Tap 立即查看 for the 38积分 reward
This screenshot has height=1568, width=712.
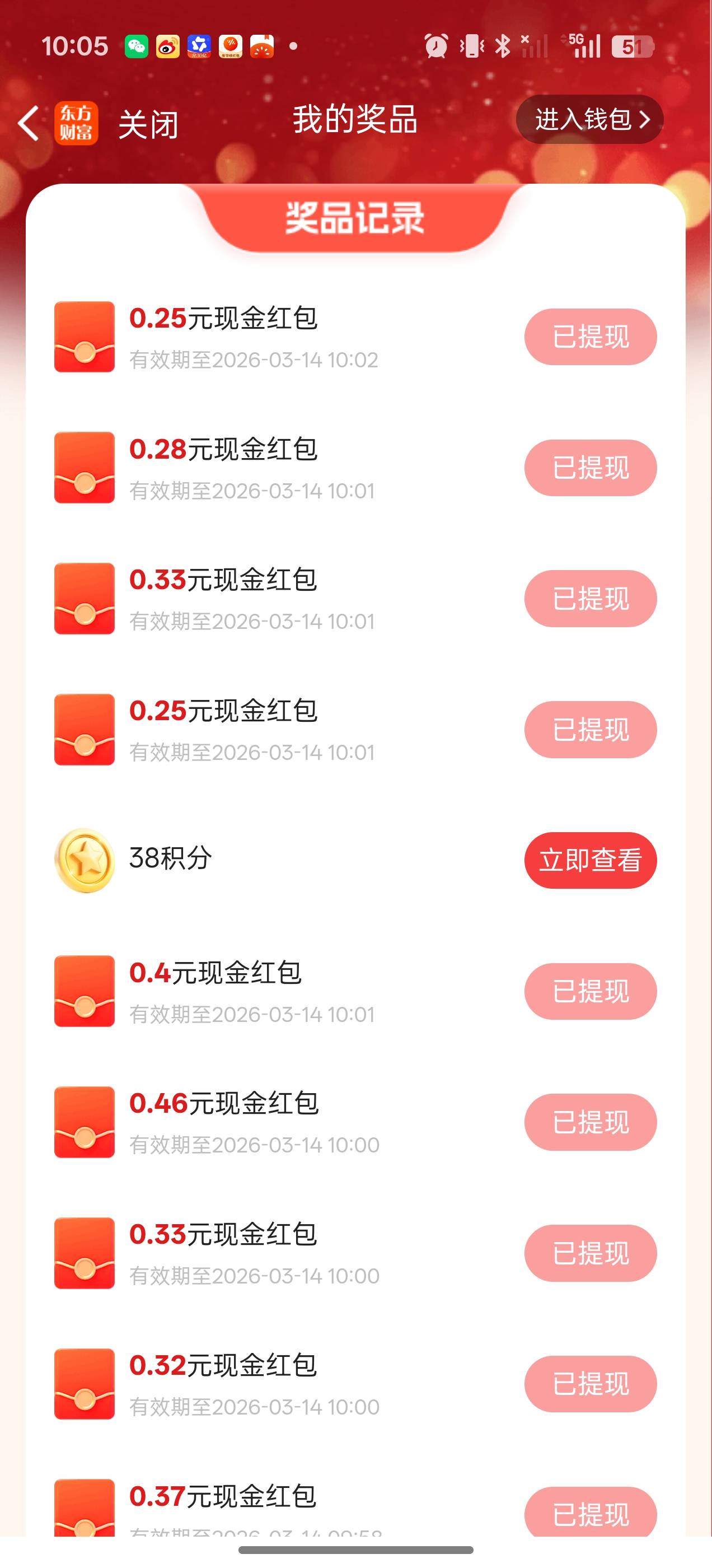point(591,860)
